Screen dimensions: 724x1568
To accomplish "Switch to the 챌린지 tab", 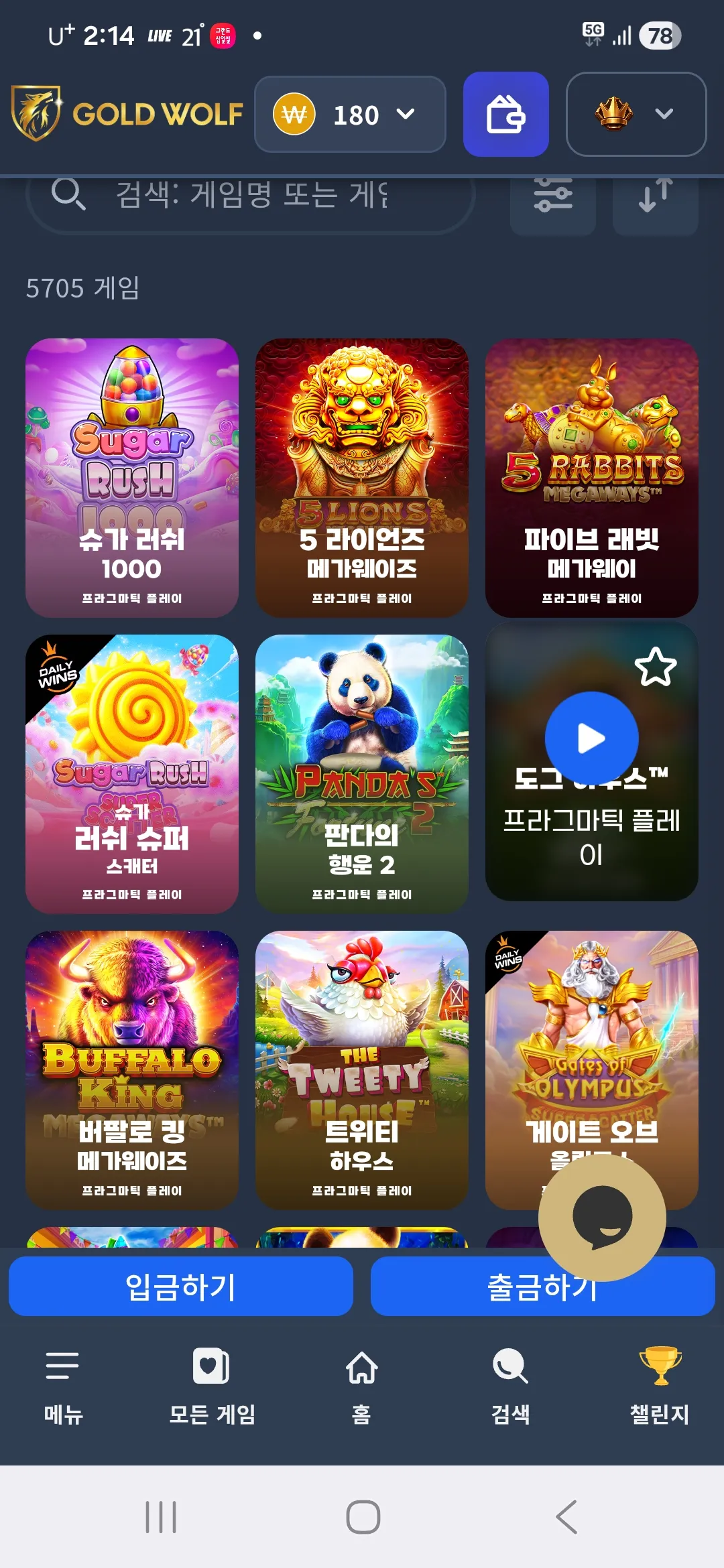I will [x=660, y=1386].
